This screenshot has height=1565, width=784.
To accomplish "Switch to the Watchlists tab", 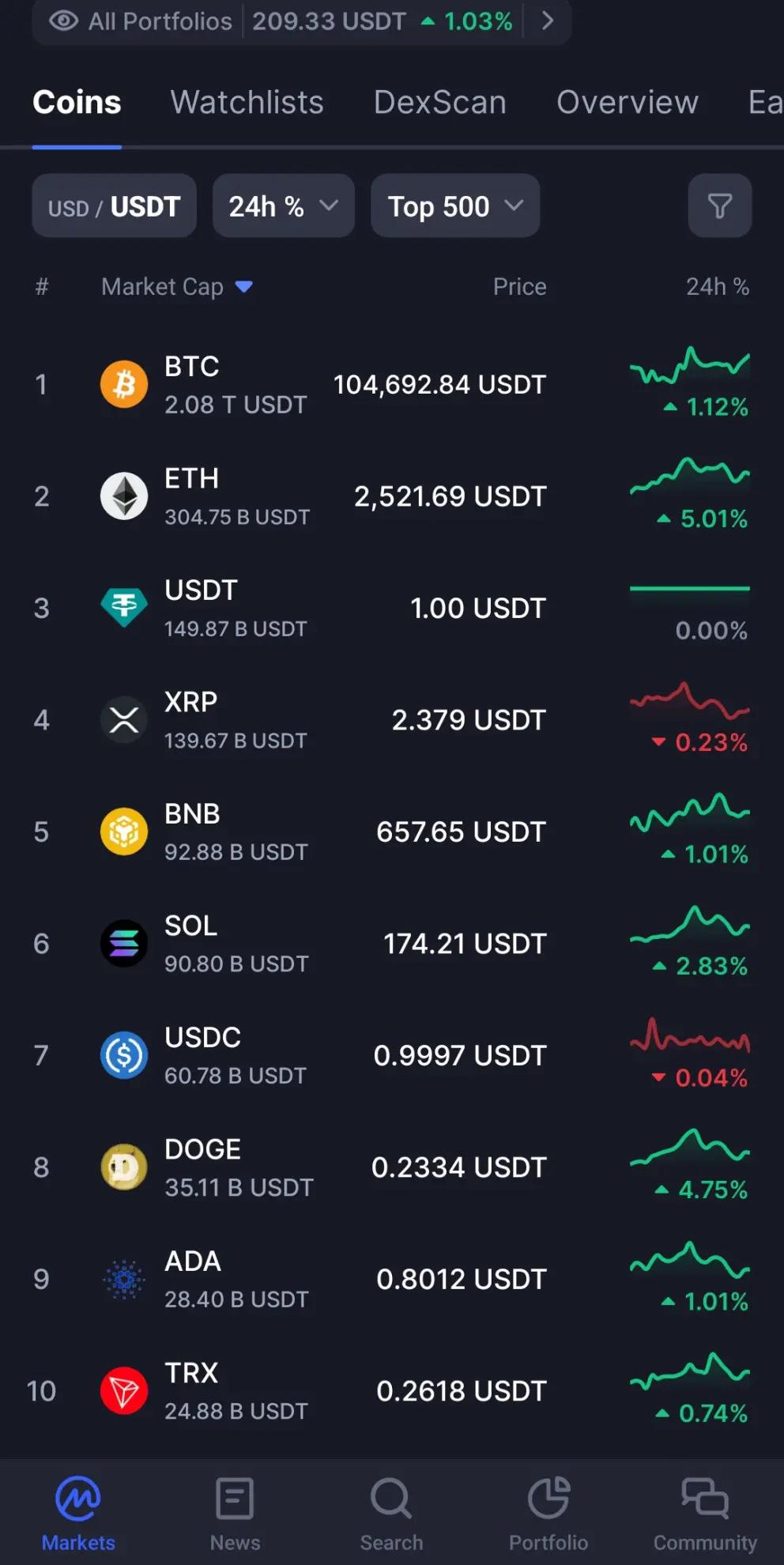I will [247, 103].
